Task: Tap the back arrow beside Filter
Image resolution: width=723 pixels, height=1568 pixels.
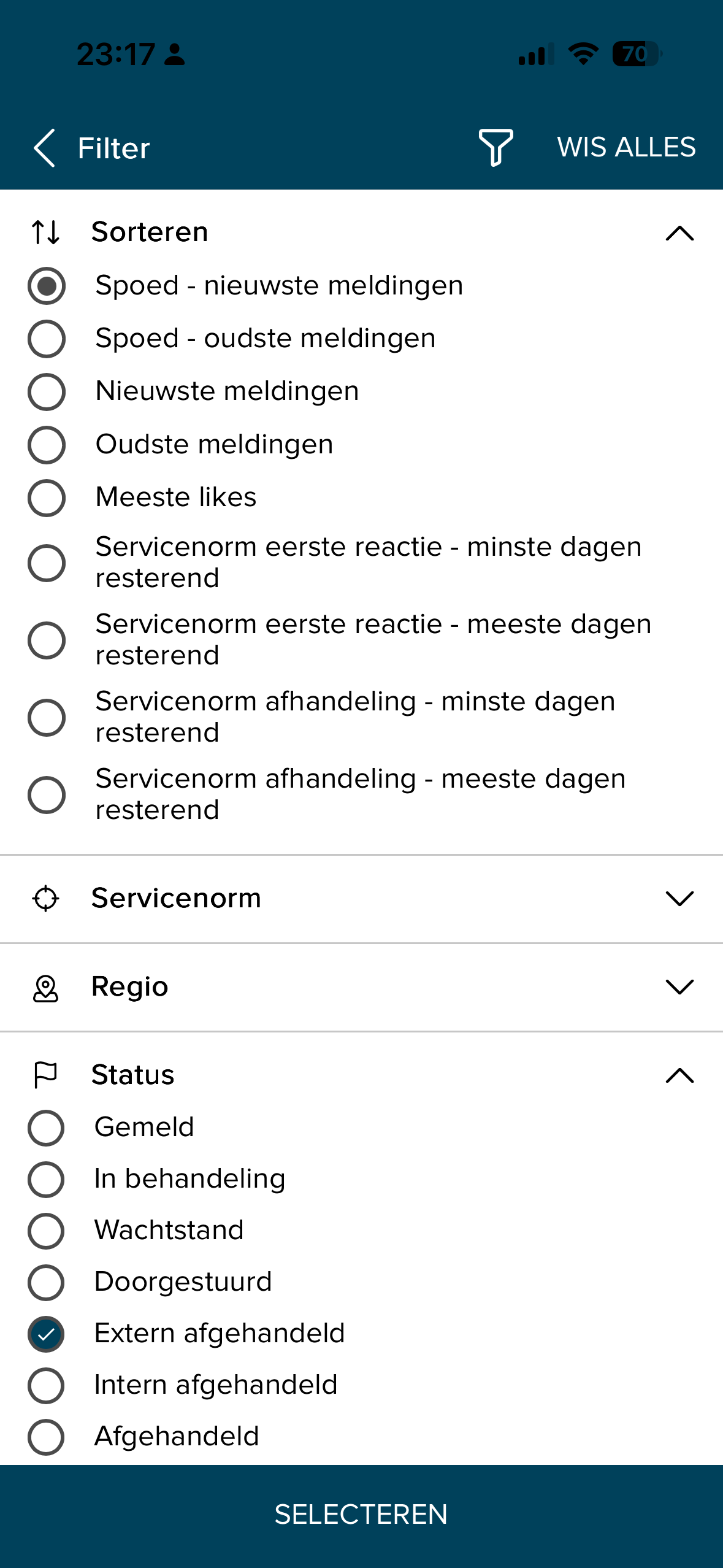Action: click(43, 147)
